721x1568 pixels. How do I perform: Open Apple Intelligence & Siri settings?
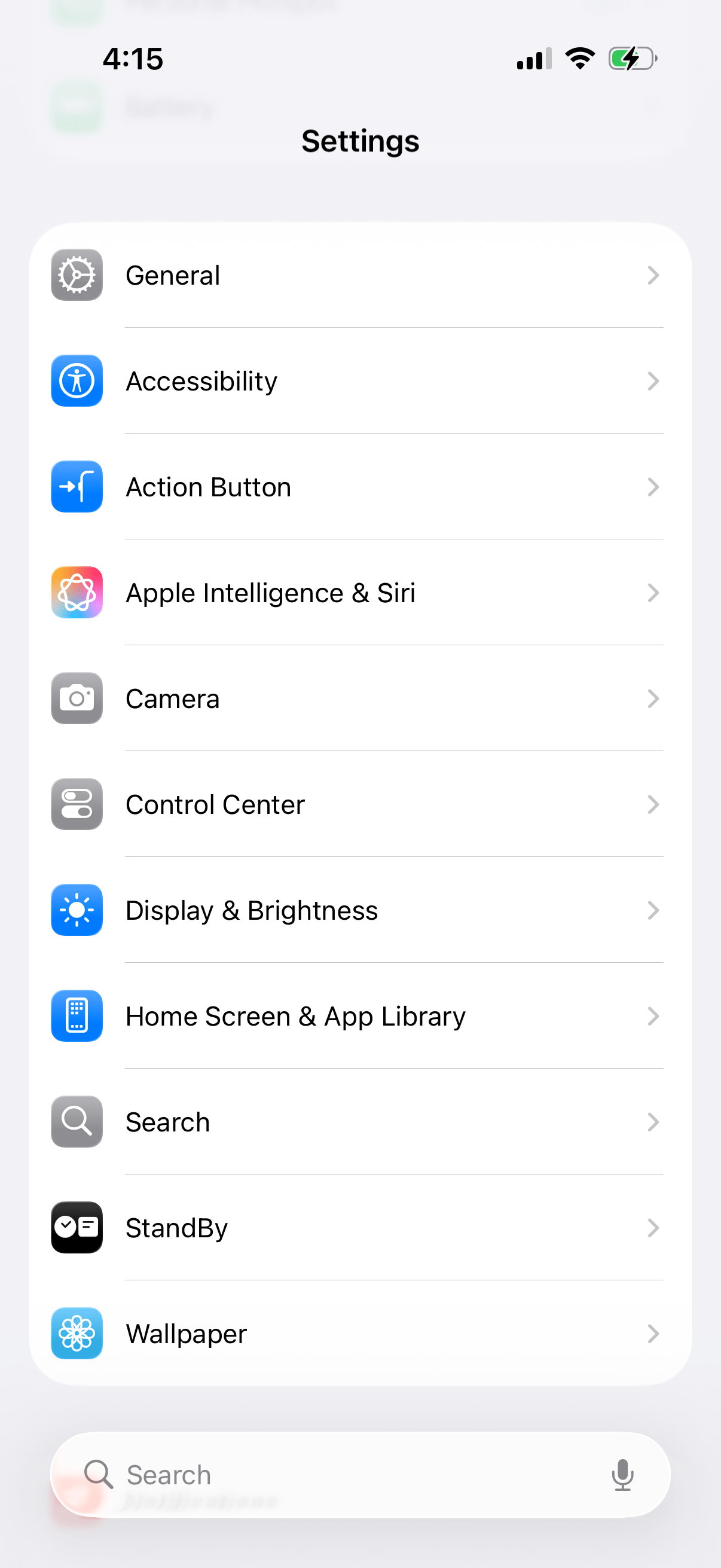(360, 592)
